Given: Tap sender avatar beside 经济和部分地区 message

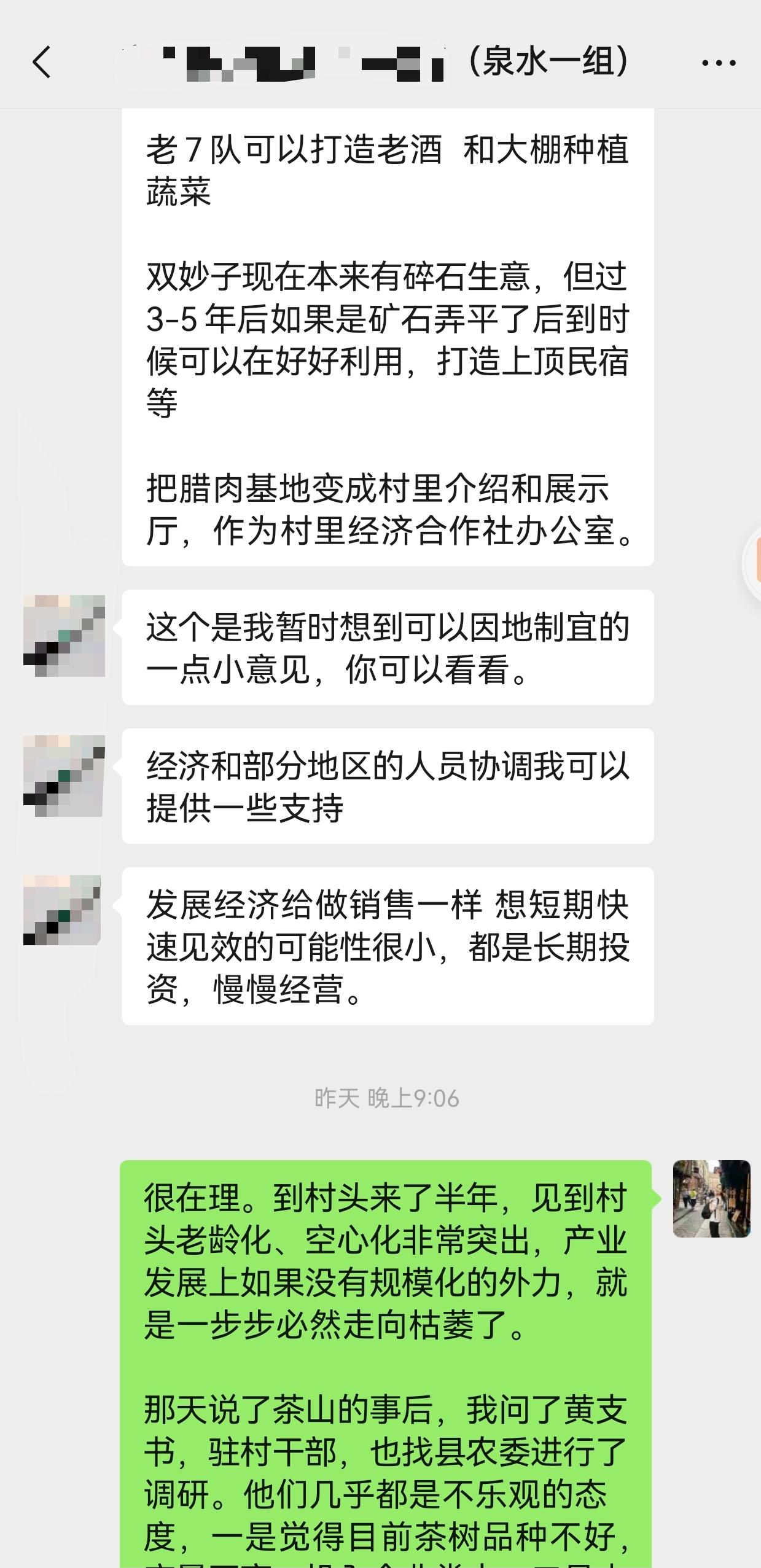Looking at the screenshot, I should (64, 776).
